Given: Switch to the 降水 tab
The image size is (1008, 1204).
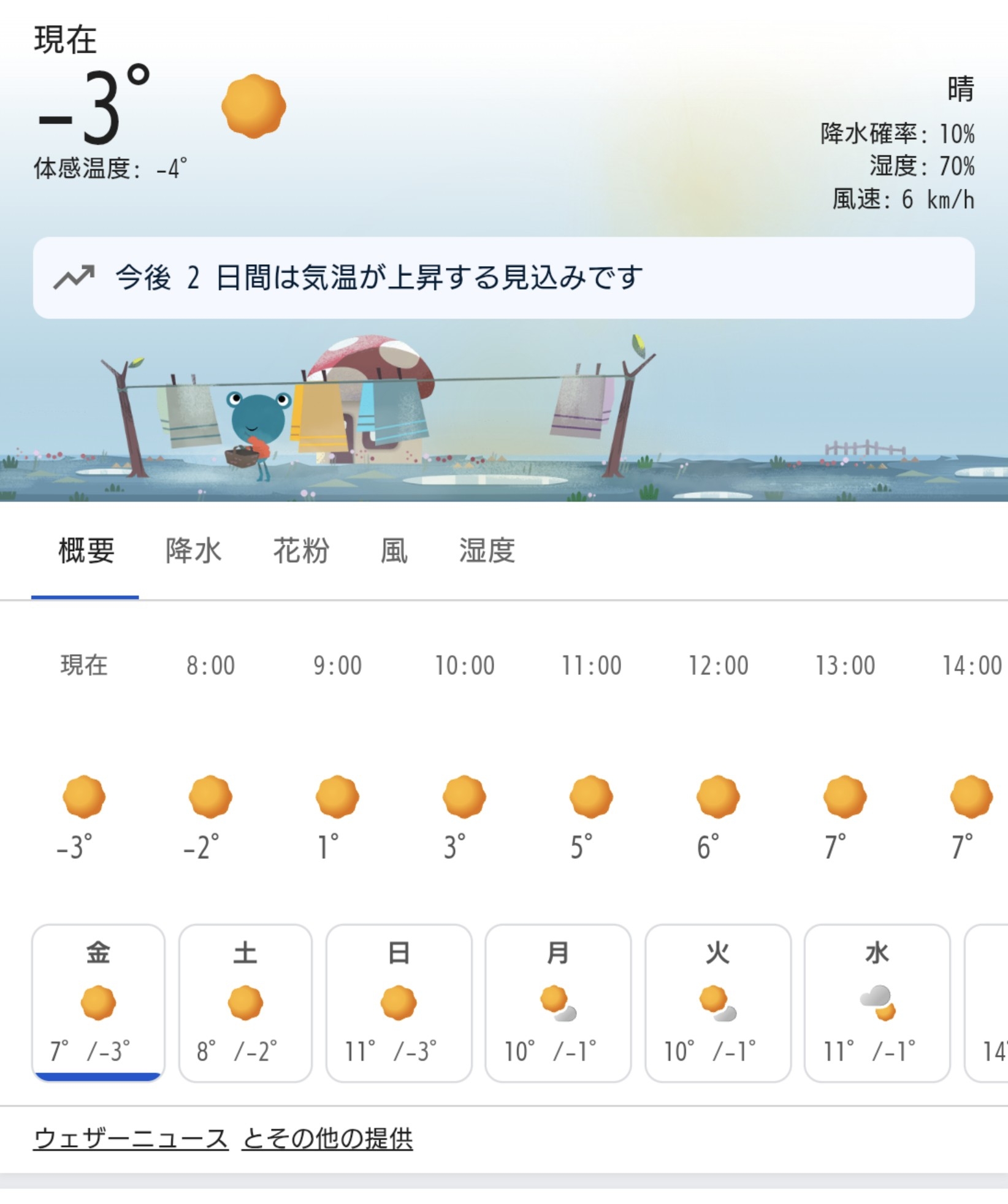Looking at the screenshot, I should pyautogui.click(x=193, y=551).
